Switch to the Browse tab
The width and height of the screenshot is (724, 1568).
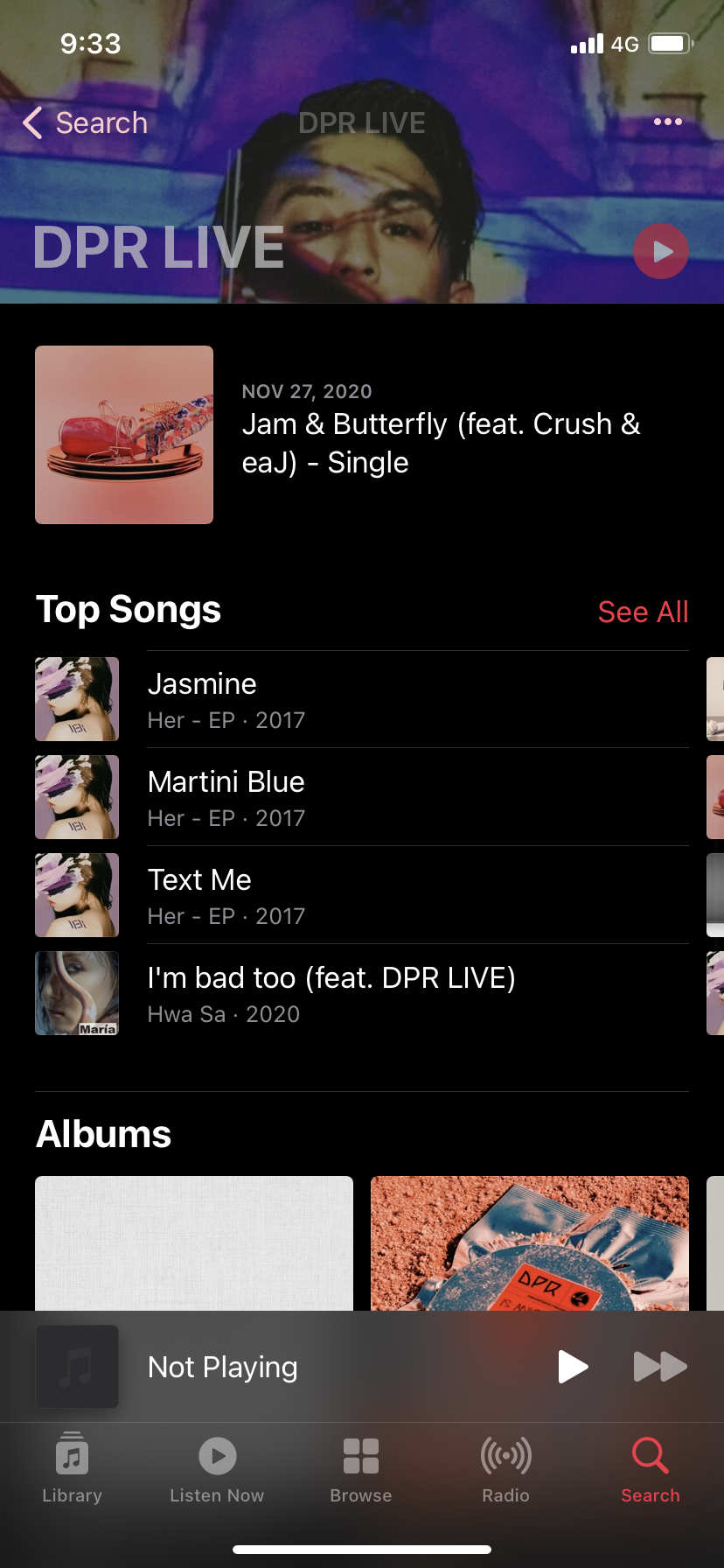pos(361,1468)
